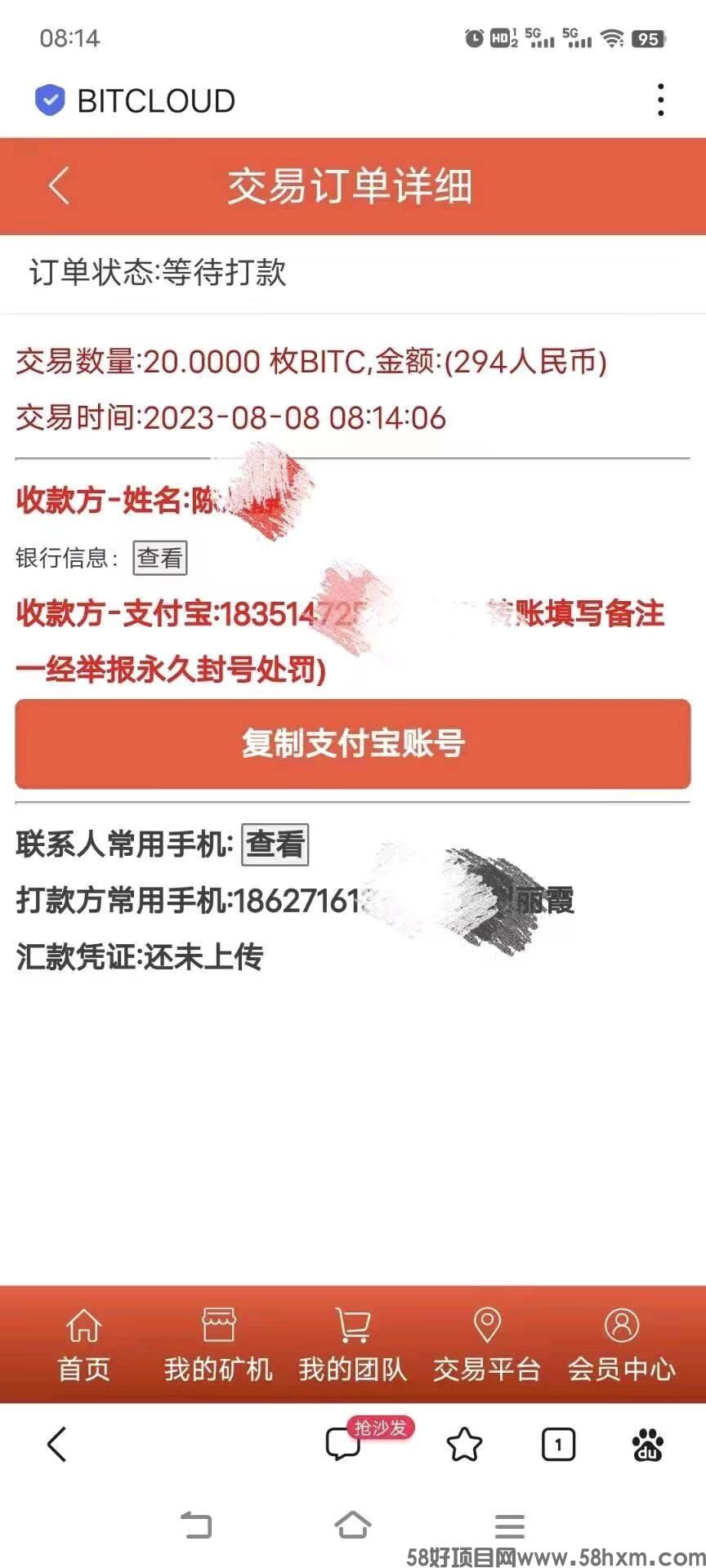Tap the browser back arrow
The width and height of the screenshot is (706, 1568).
56,1445
